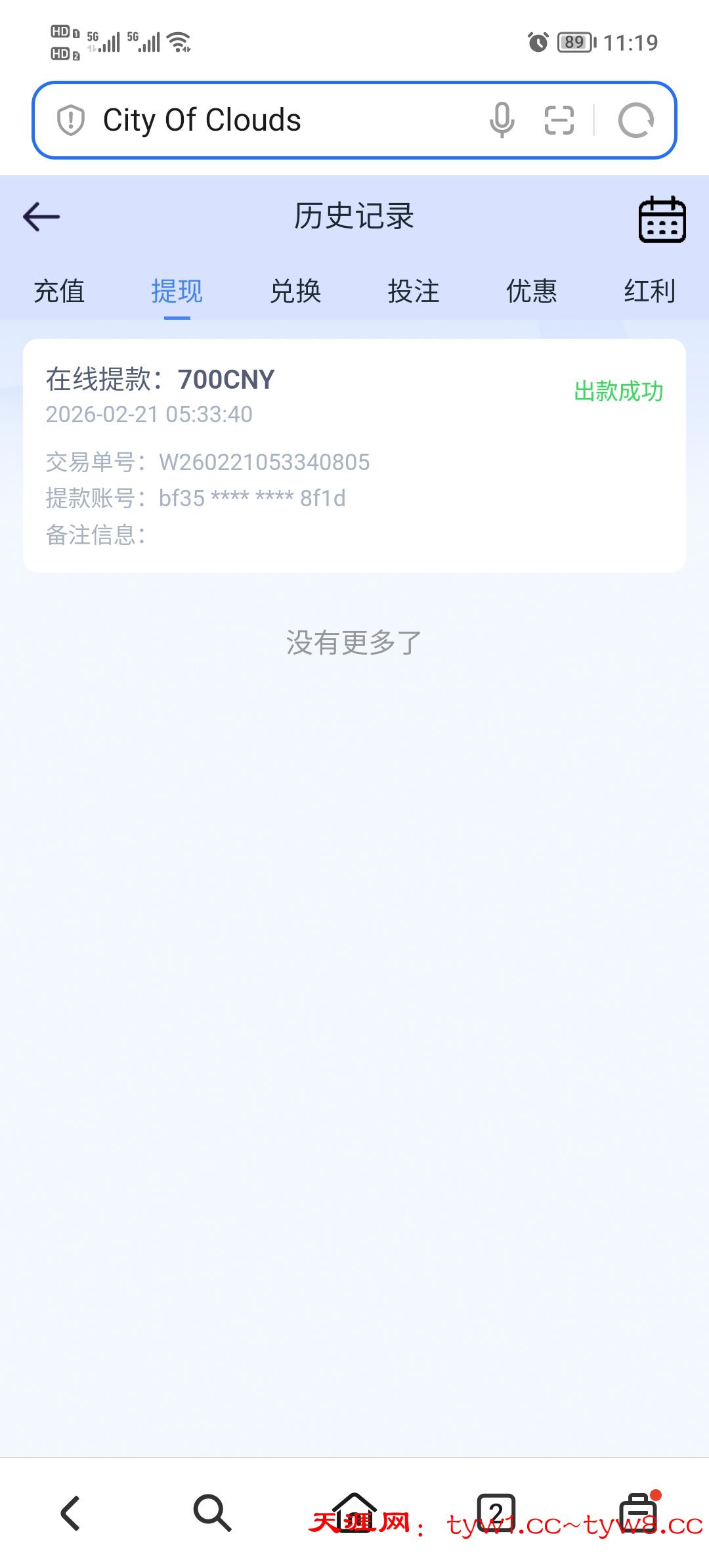709x1568 pixels.
Task: Open the 投注 tab
Action: [414, 291]
